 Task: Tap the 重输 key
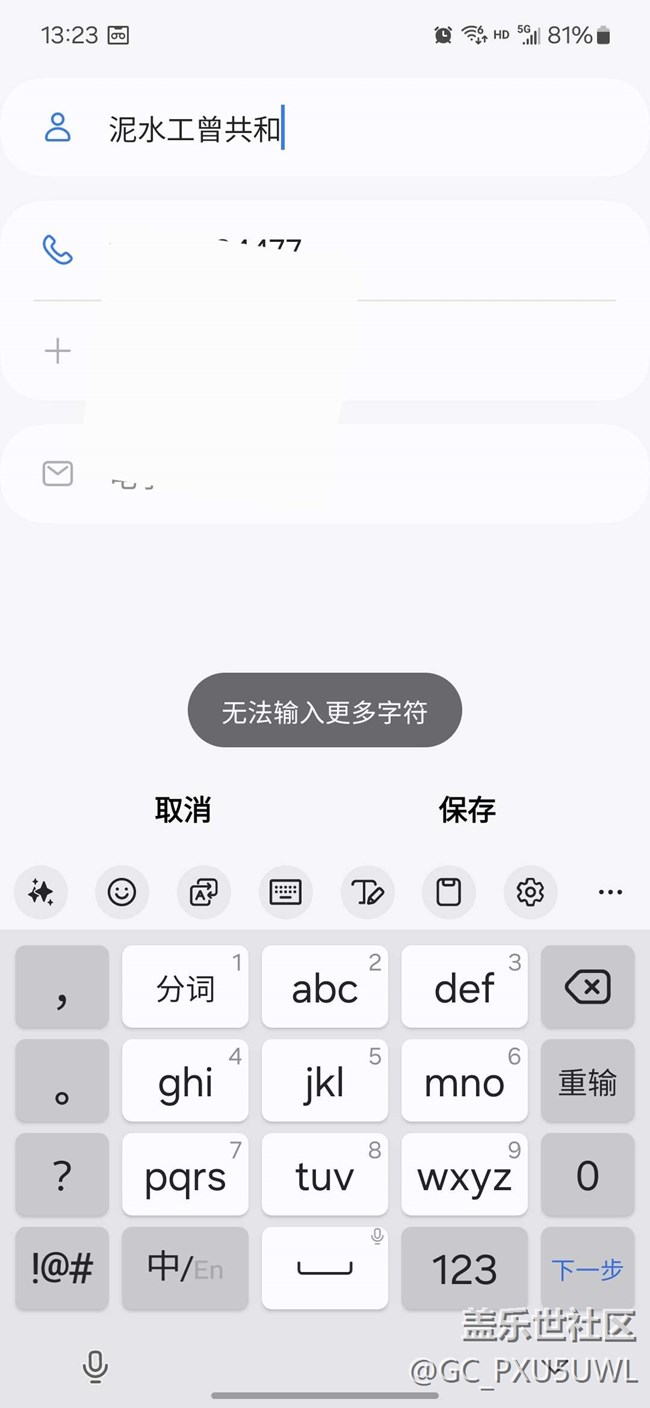pyautogui.click(x=587, y=1082)
